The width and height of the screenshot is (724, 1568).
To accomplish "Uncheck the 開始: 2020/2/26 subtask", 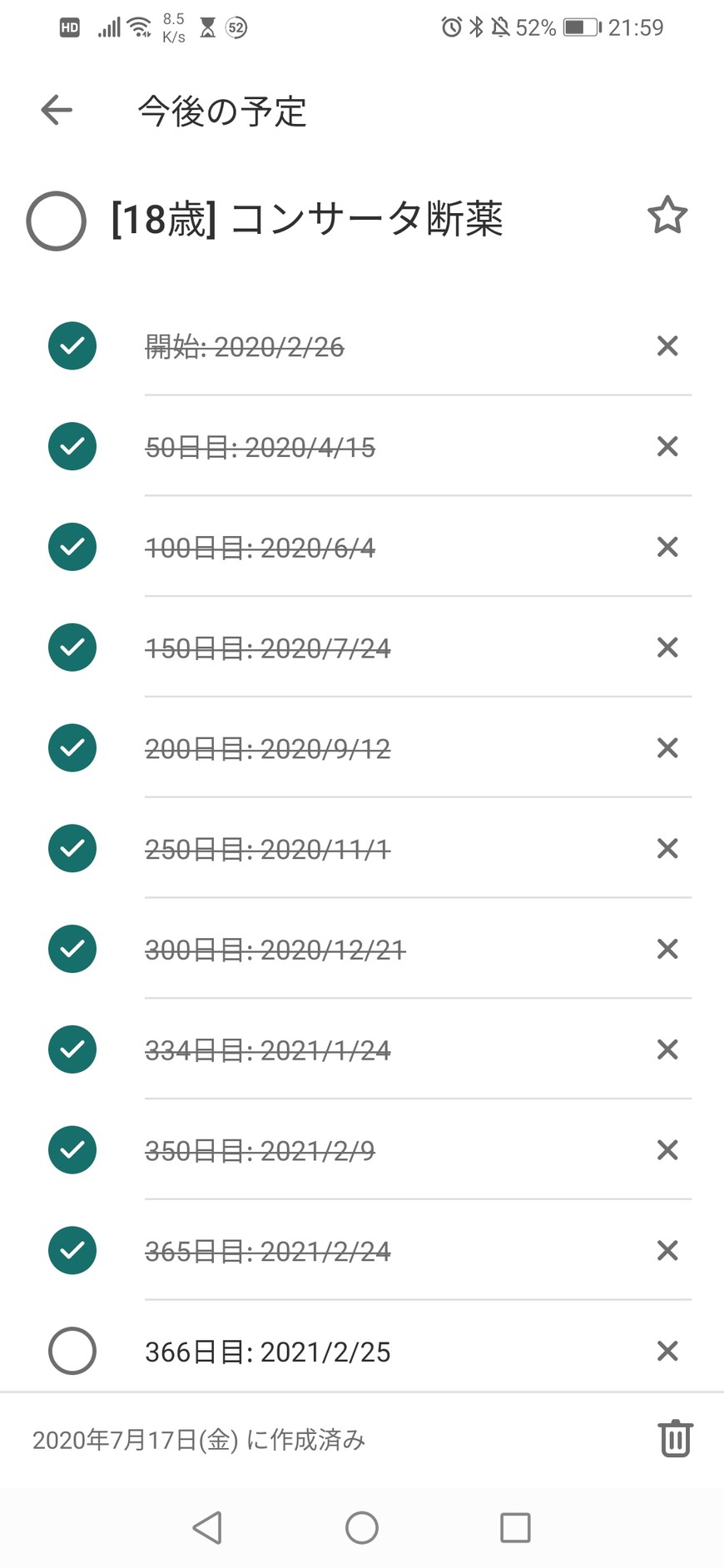I will 72,345.
